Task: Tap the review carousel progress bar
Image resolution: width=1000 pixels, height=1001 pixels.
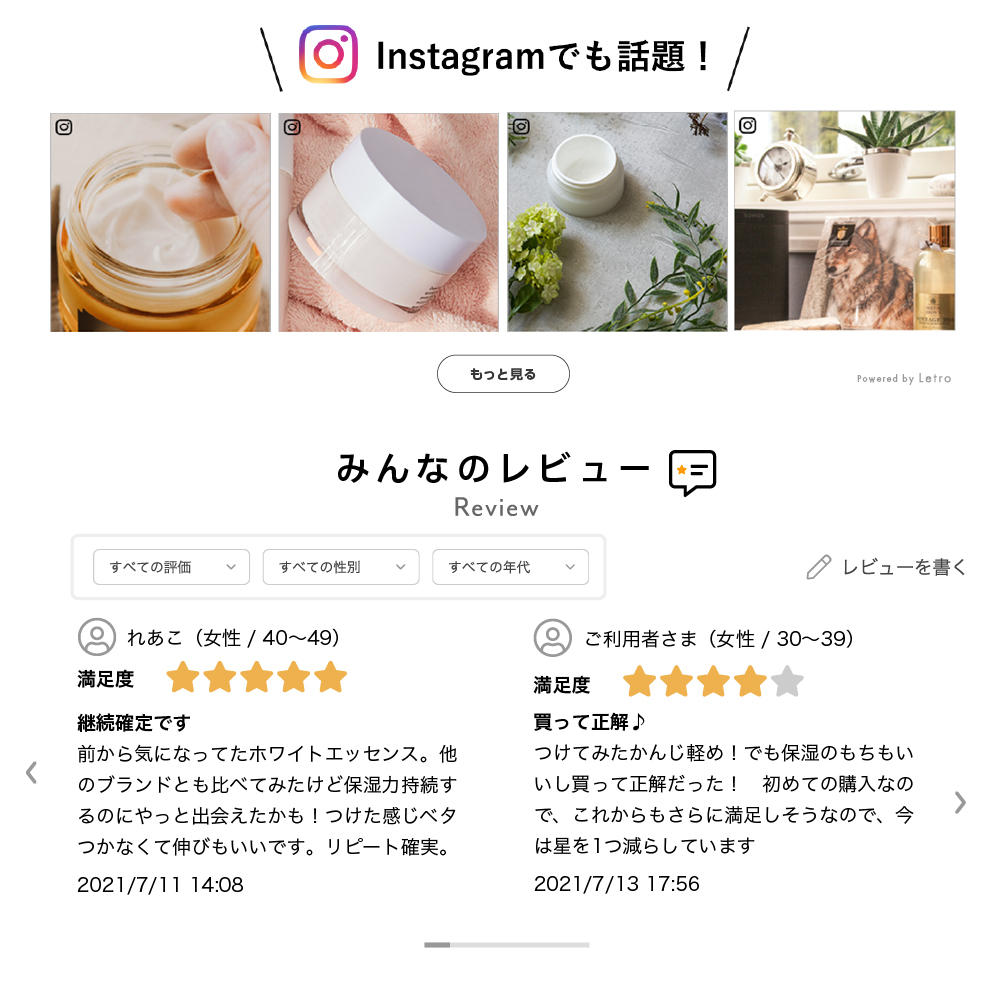Action: click(506, 944)
